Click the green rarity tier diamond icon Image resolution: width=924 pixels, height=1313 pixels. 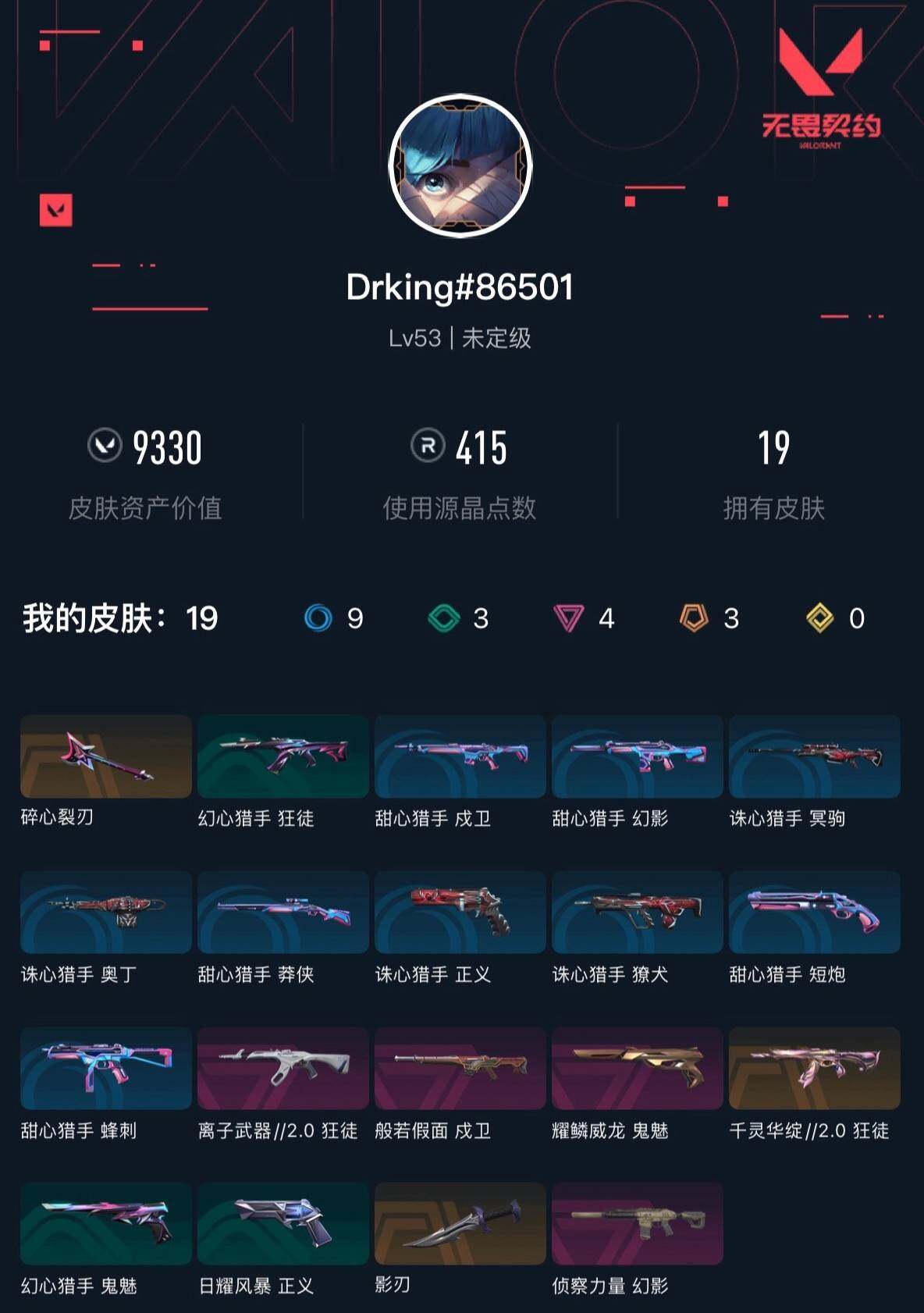(x=446, y=618)
